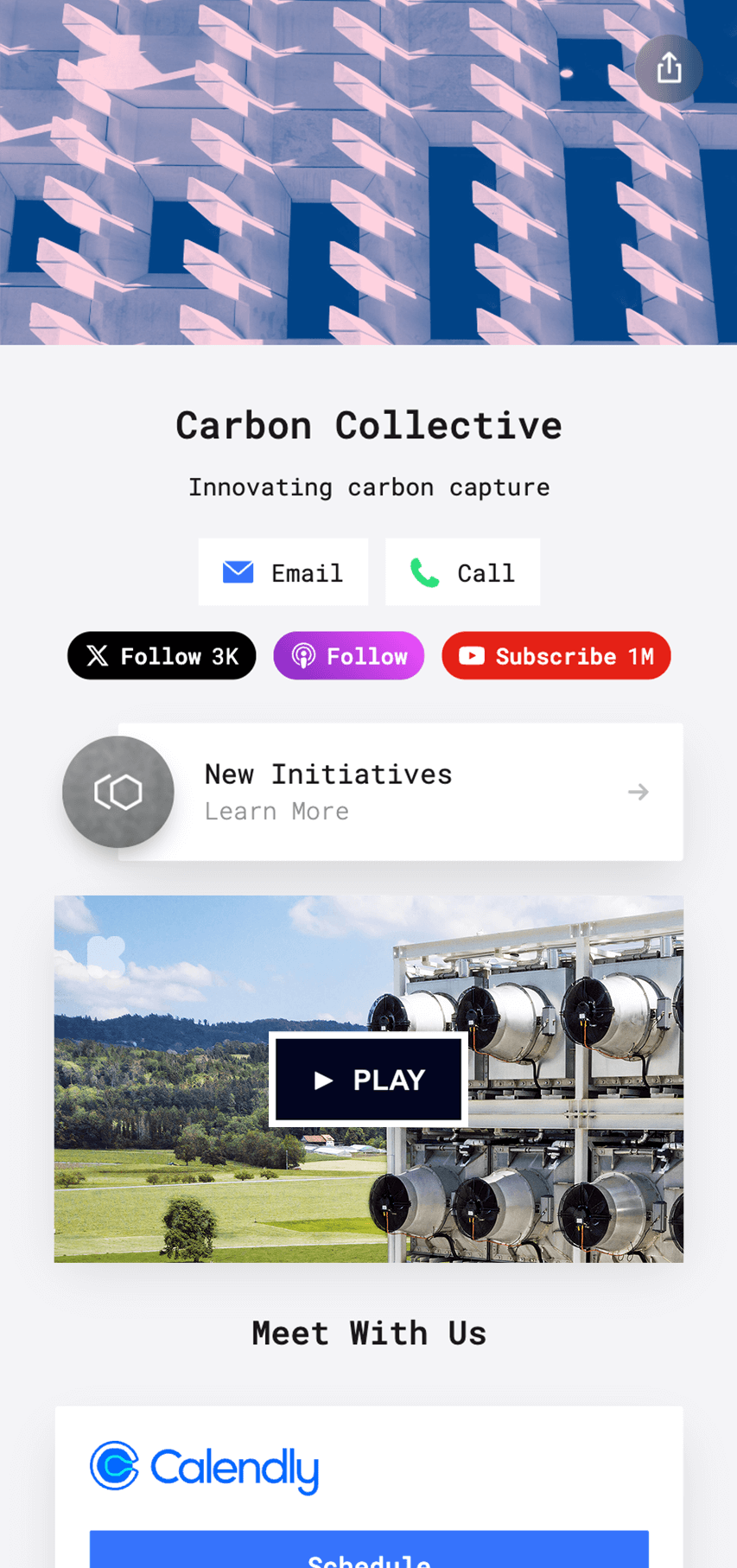Viewport: 737px width, 1568px height.
Task: Subscribe to the YouTube channel
Action: click(556, 656)
